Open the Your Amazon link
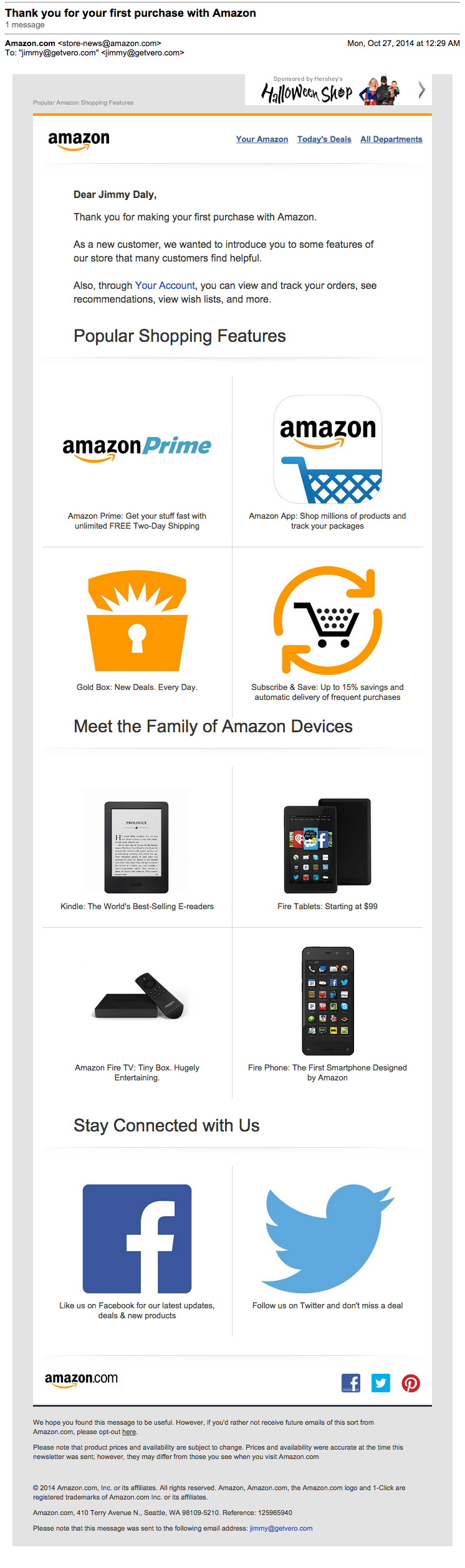This screenshot has width=465, height=1568. pos(262,139)
